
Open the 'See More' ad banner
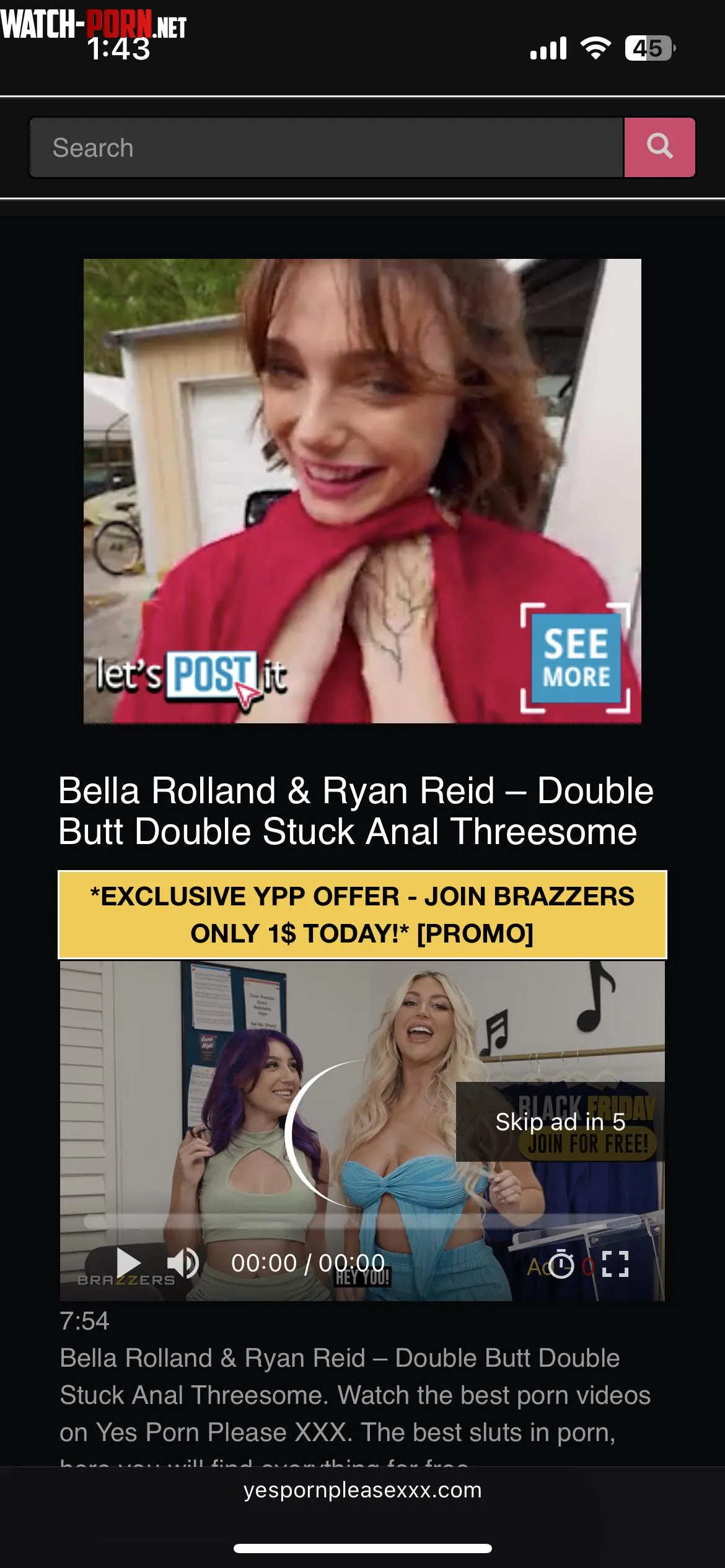(576, 658)
